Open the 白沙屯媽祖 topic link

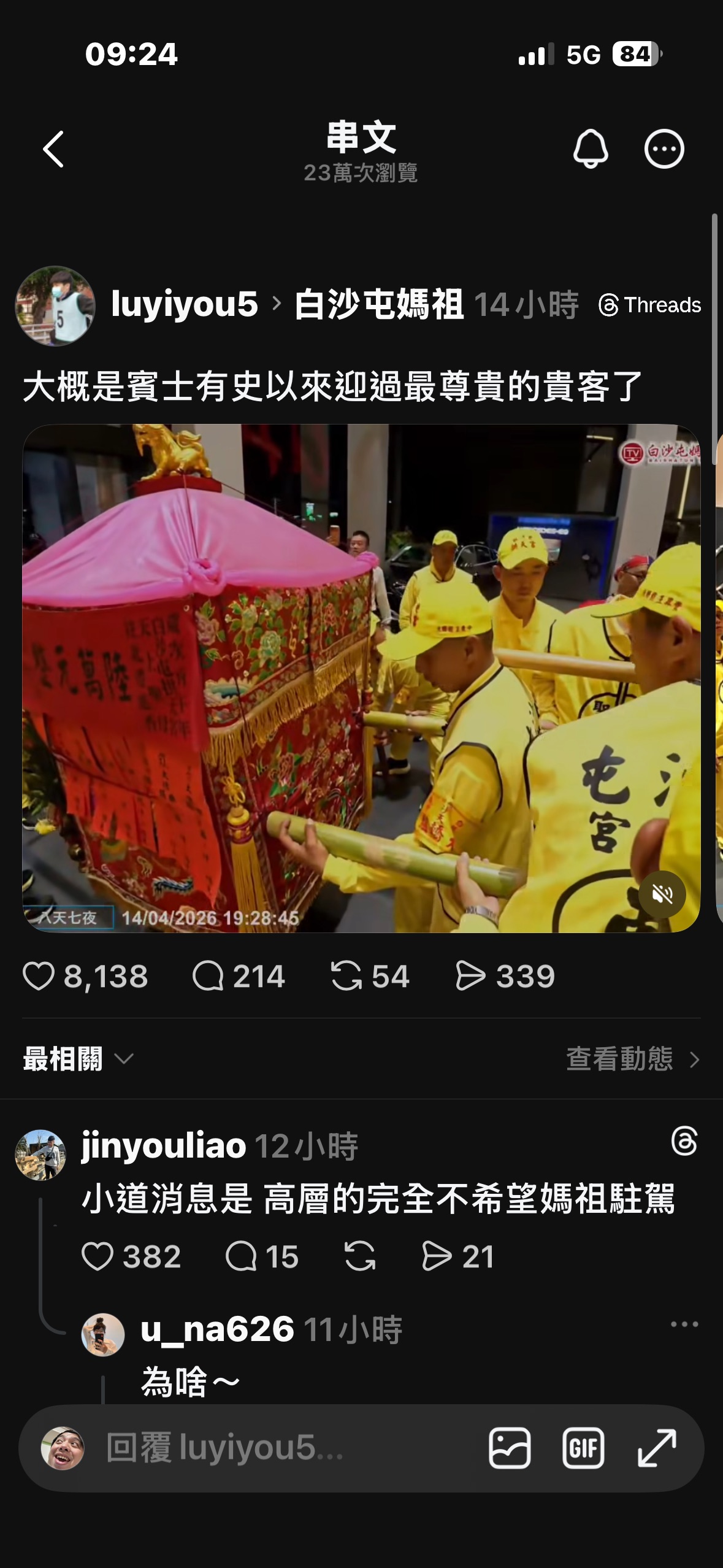(378, 305)
